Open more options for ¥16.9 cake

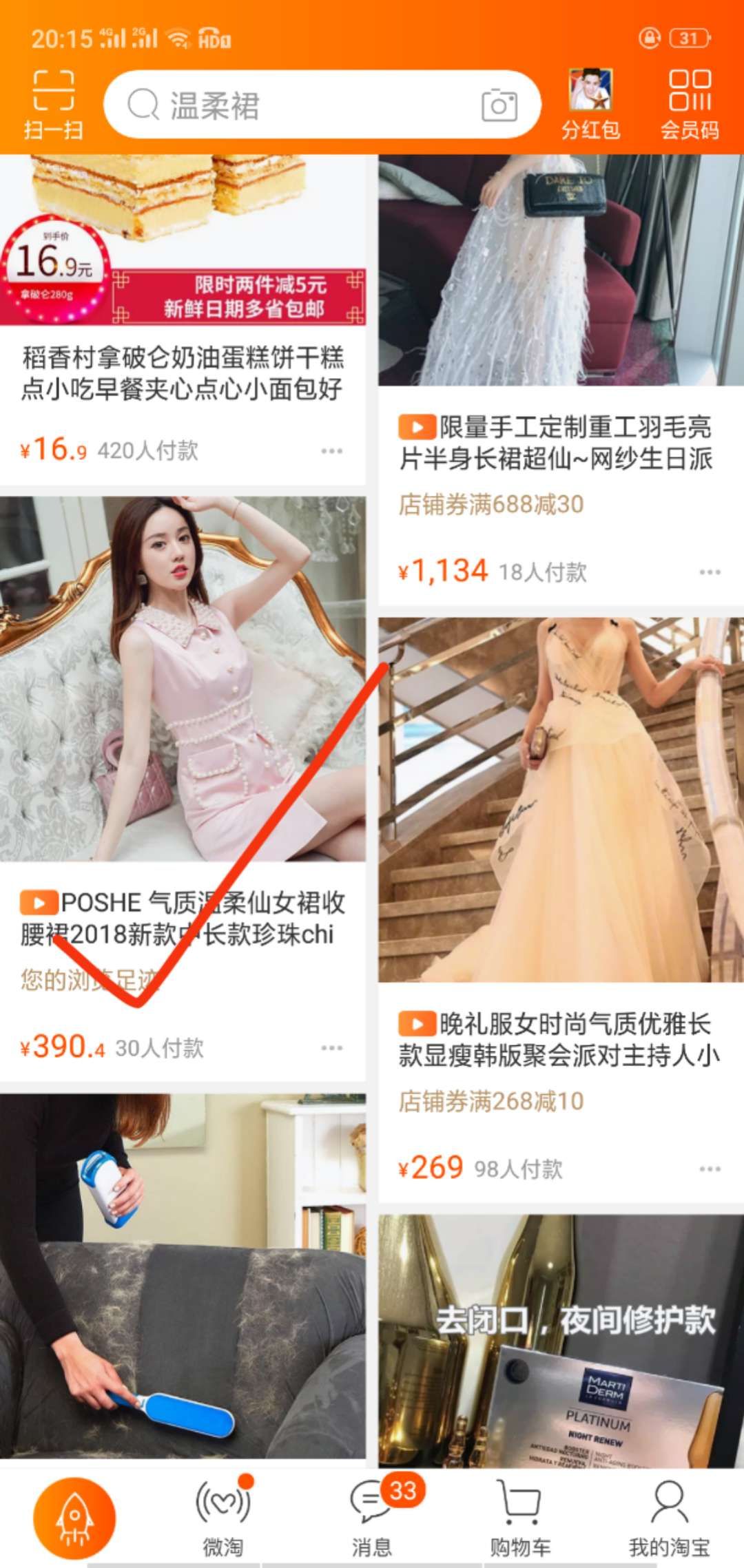331,451
